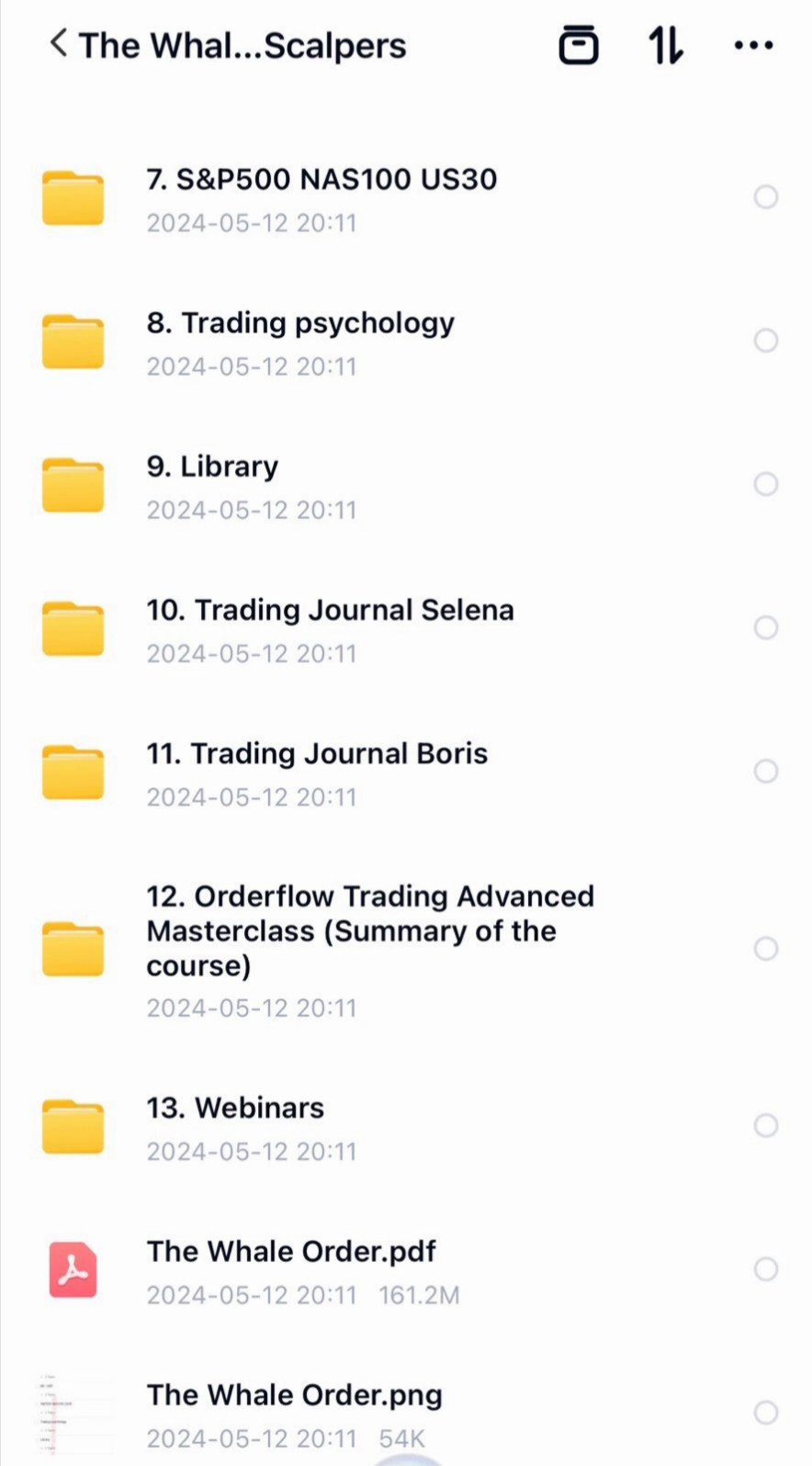812x1466 pixels.
Task: View The Whale Order.png image
Action: (406, 1414)
